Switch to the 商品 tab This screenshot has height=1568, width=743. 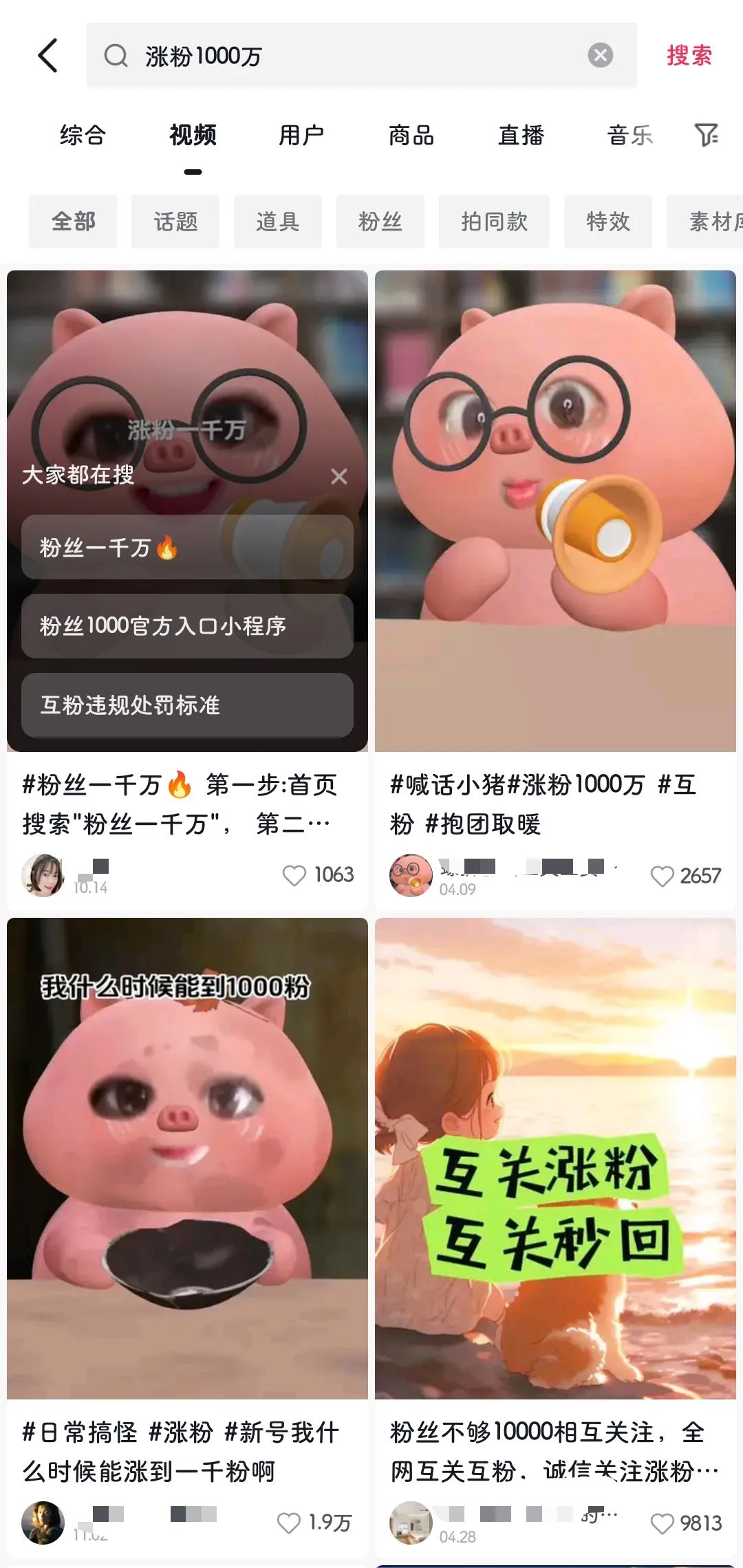pyautogui.click(x=411, y=135)
